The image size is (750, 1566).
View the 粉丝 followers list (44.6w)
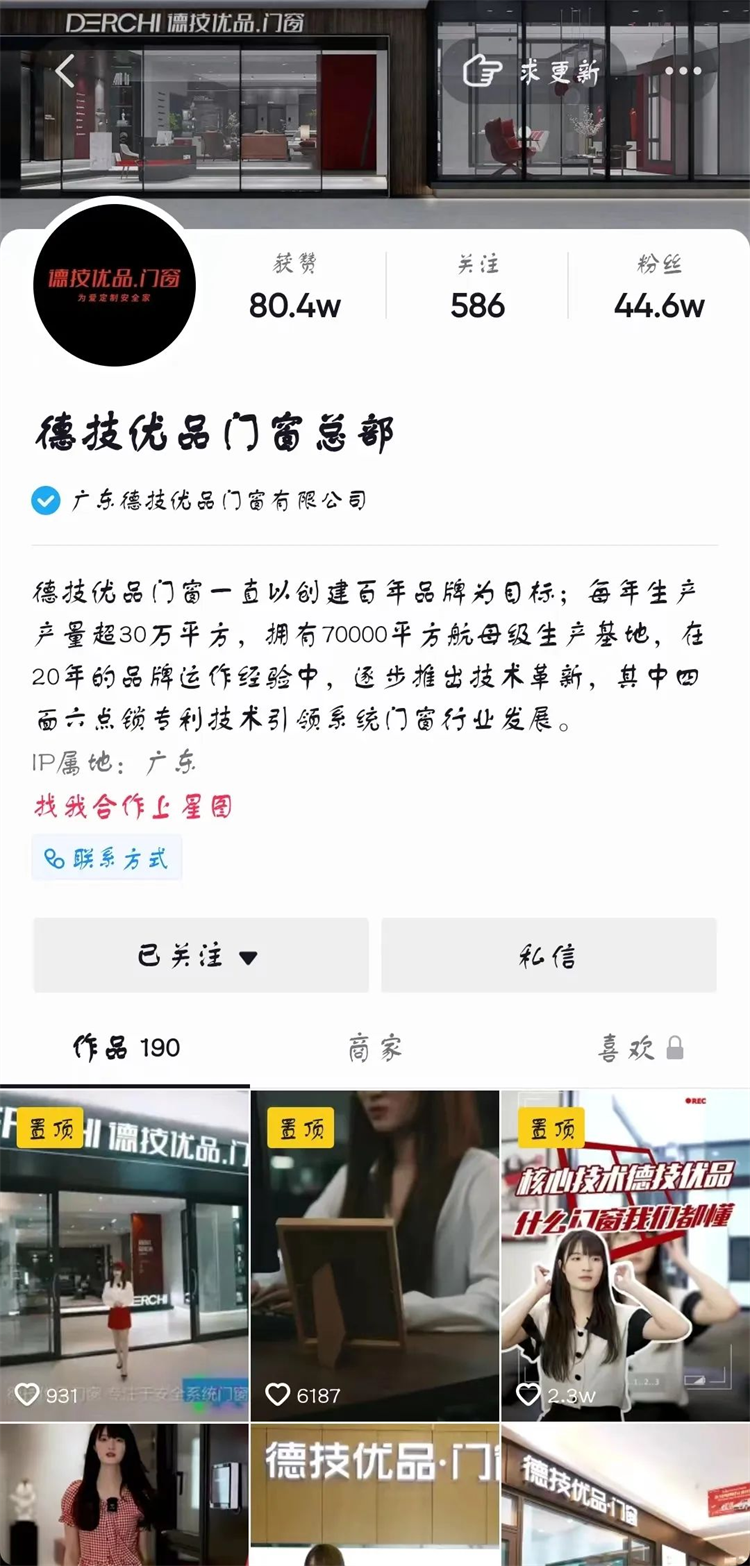point(659,287)
